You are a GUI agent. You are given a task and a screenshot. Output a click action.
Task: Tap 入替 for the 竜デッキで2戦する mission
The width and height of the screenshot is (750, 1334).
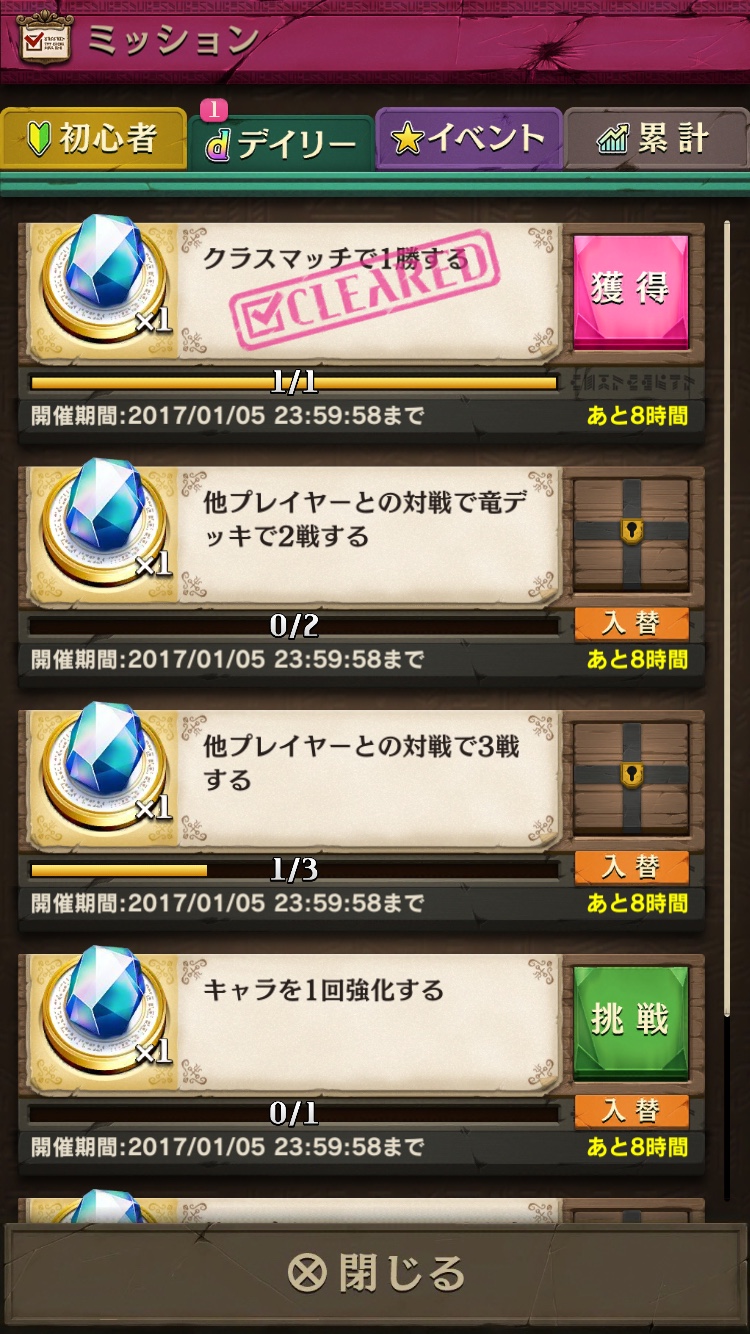[x=631, y=624]
